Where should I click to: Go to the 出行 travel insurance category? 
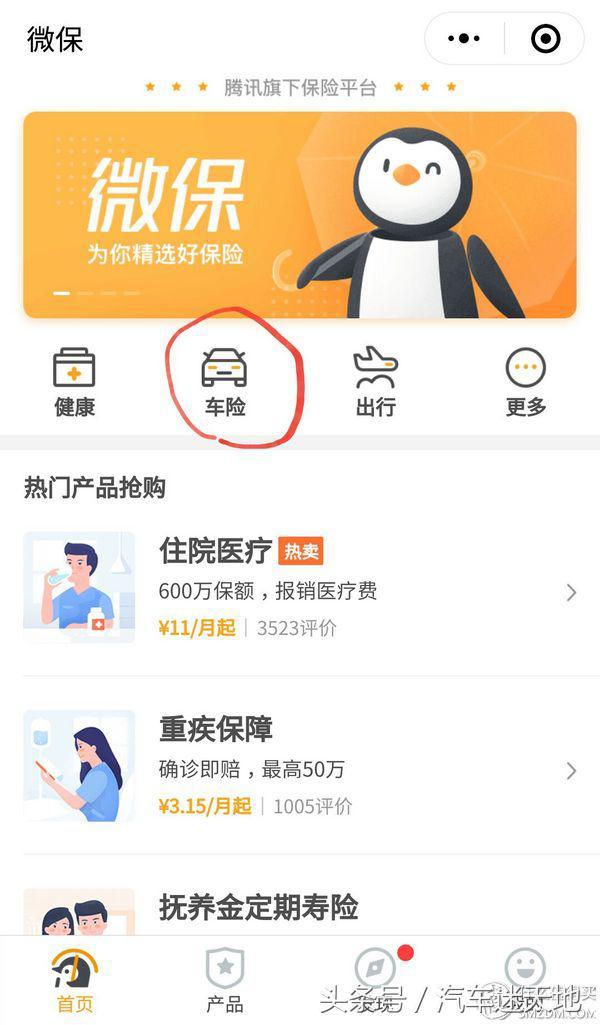coord(376,382)
